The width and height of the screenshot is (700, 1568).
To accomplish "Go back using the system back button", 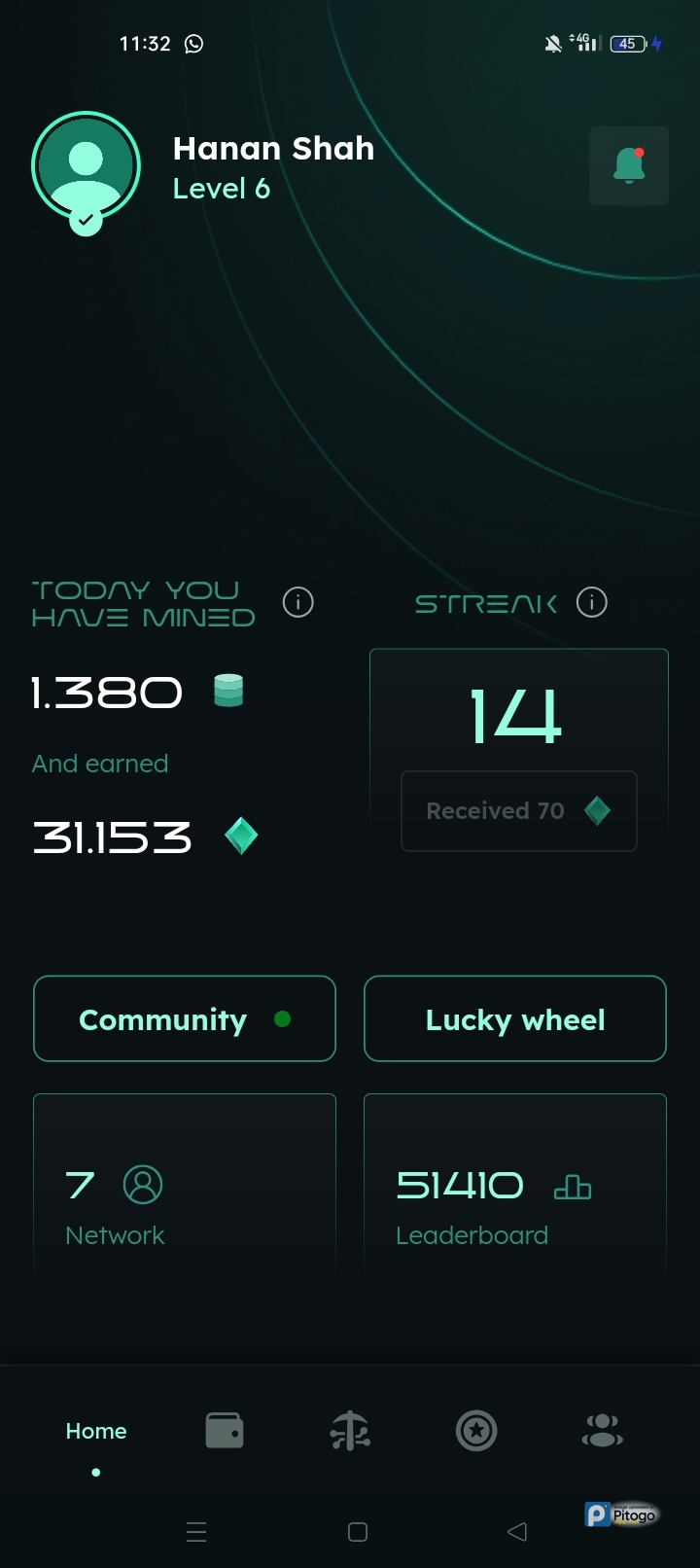I will click(x=517, y=1532).
